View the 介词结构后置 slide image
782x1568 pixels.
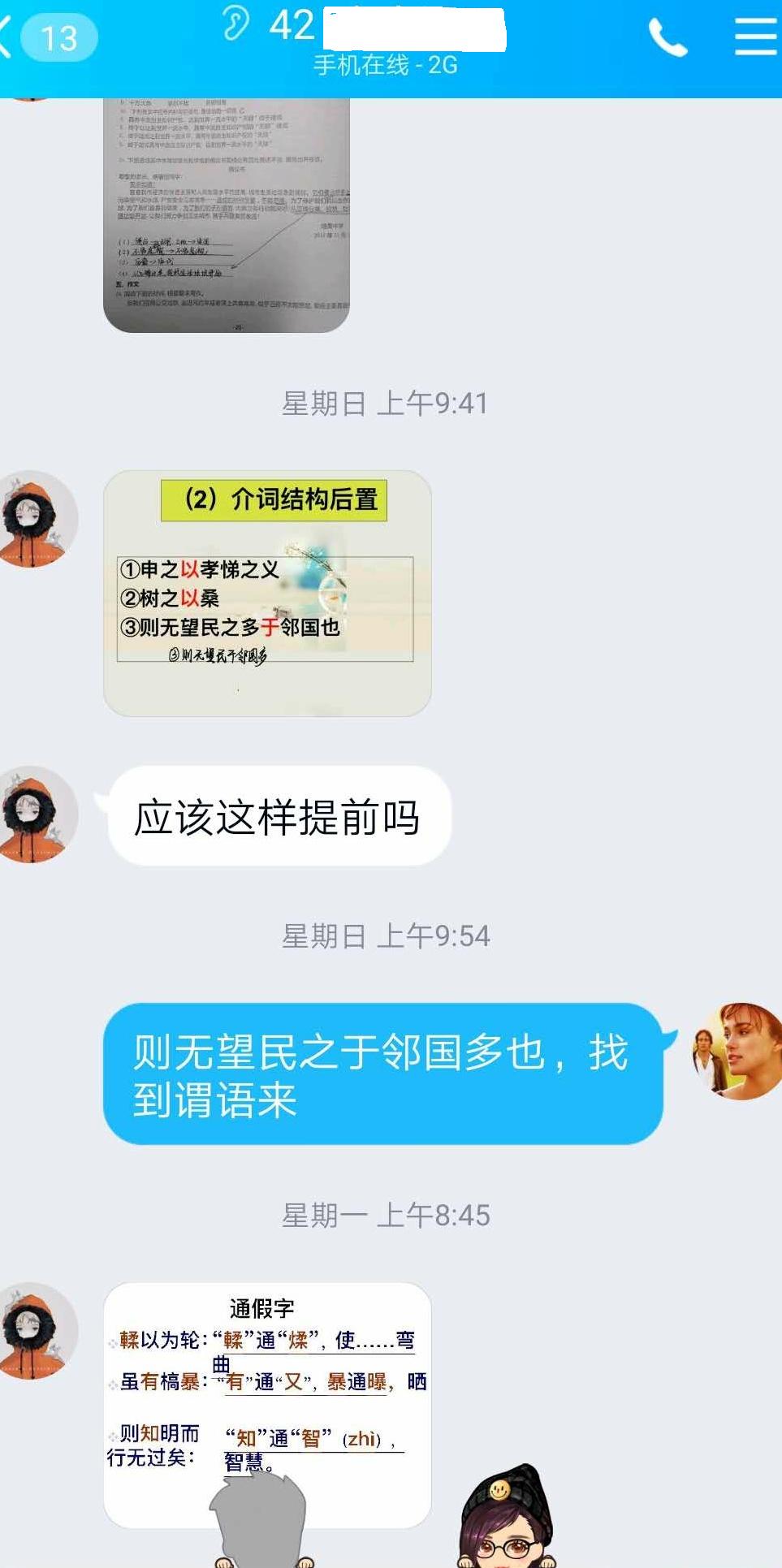point(267,594)
